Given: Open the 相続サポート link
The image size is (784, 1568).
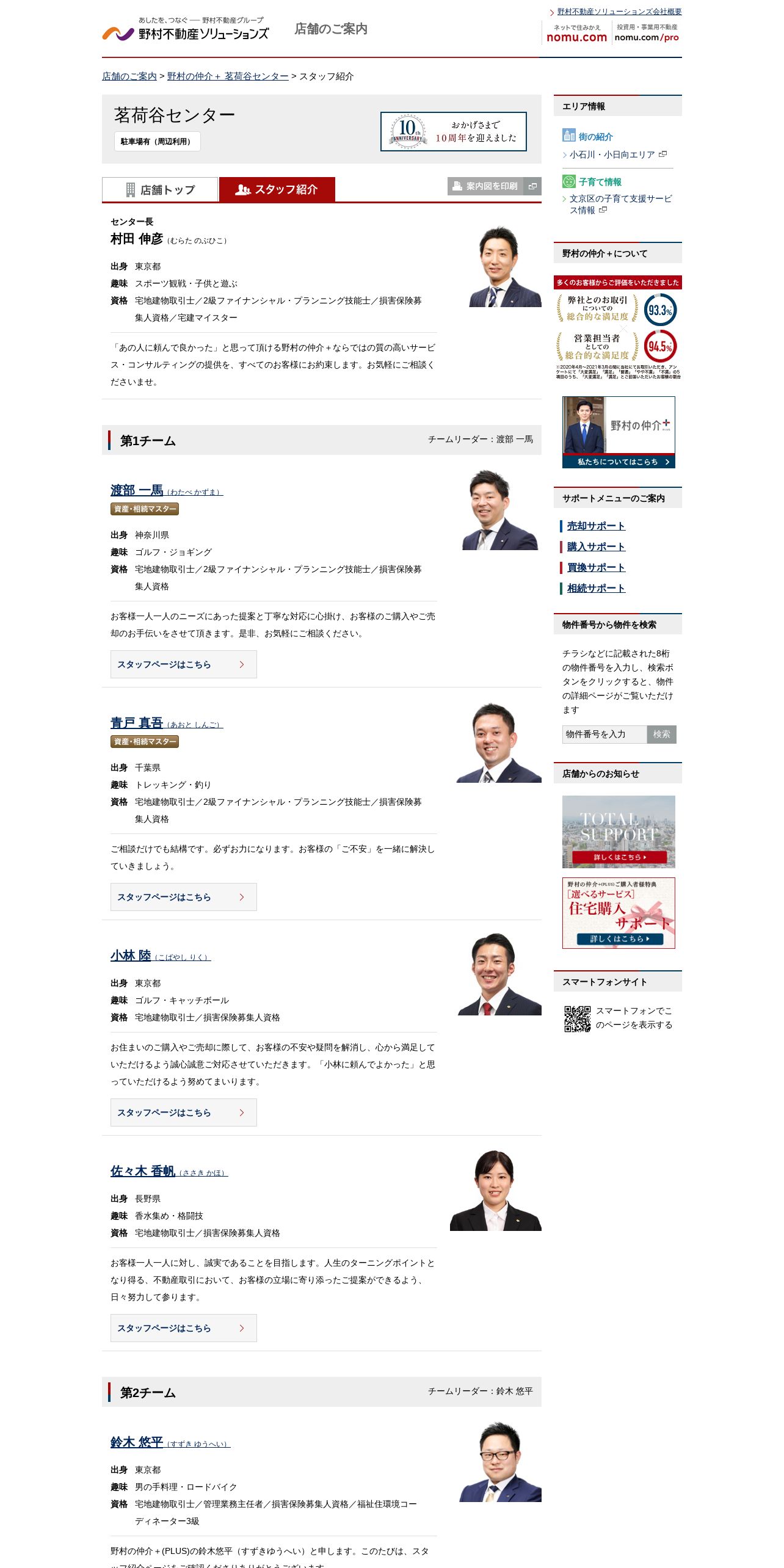Looking at the screenshot, I should pyautogui.click(x=596, y=588).
